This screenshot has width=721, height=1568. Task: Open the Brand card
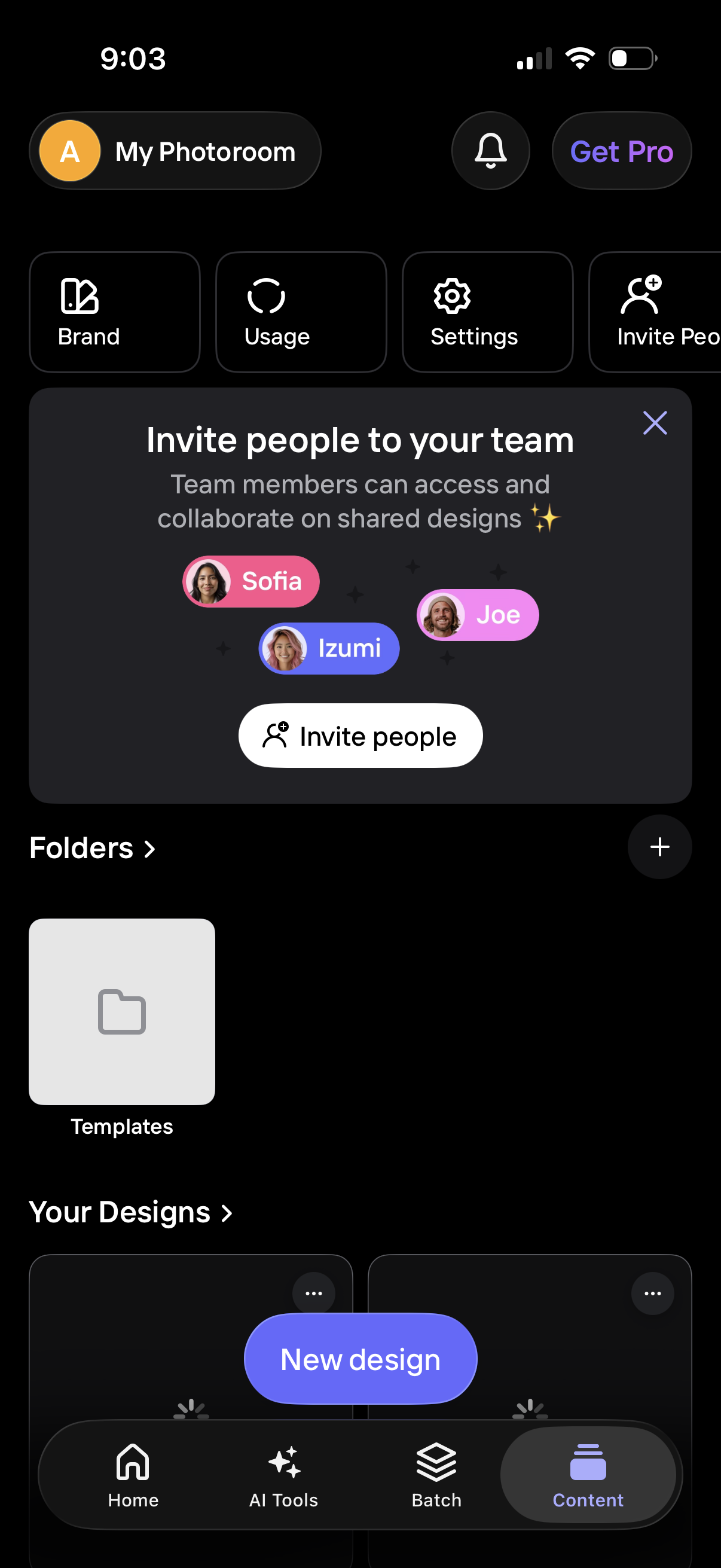click(114, 312)
